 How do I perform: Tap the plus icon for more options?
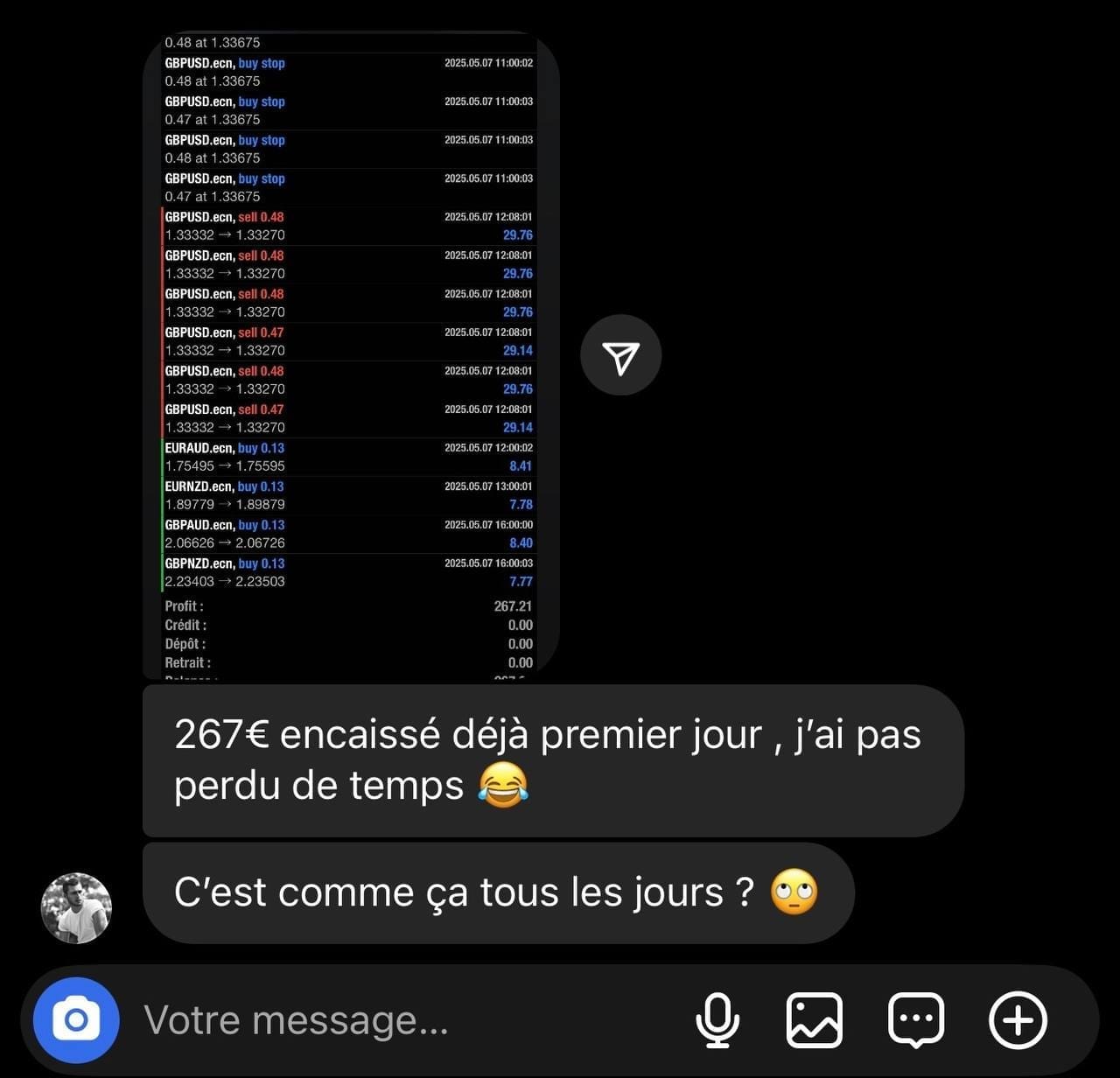pyautogui.click(x=1018, y=1020)
